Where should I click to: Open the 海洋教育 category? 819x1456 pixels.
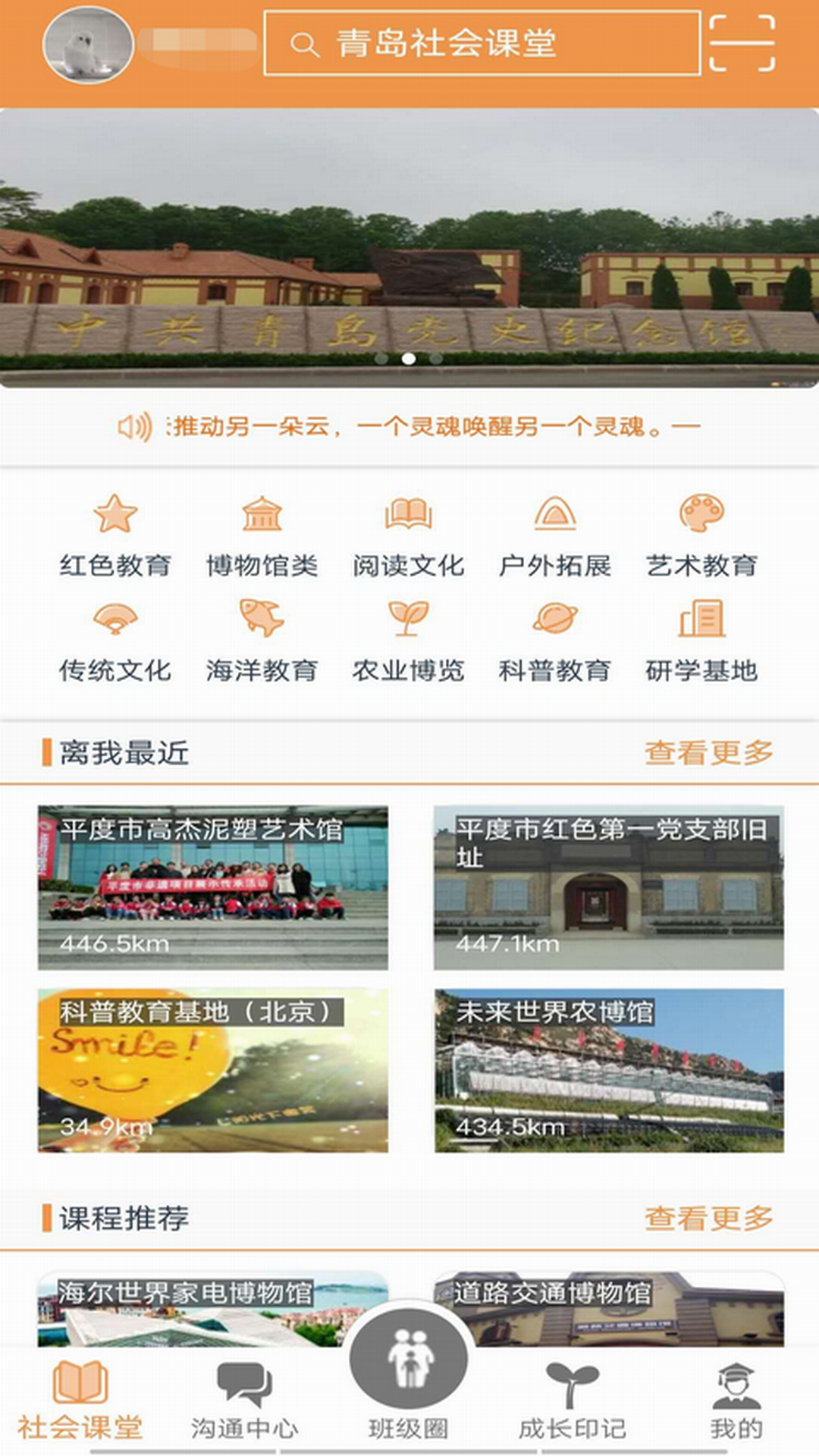coord(262,641)
